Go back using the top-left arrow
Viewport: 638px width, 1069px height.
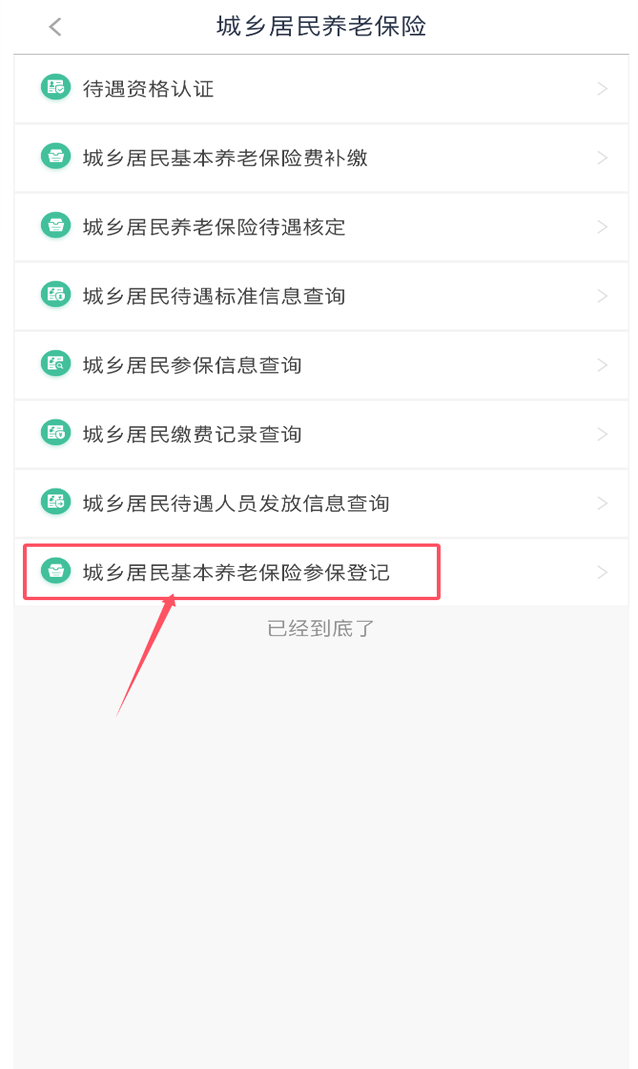point(55,27)
